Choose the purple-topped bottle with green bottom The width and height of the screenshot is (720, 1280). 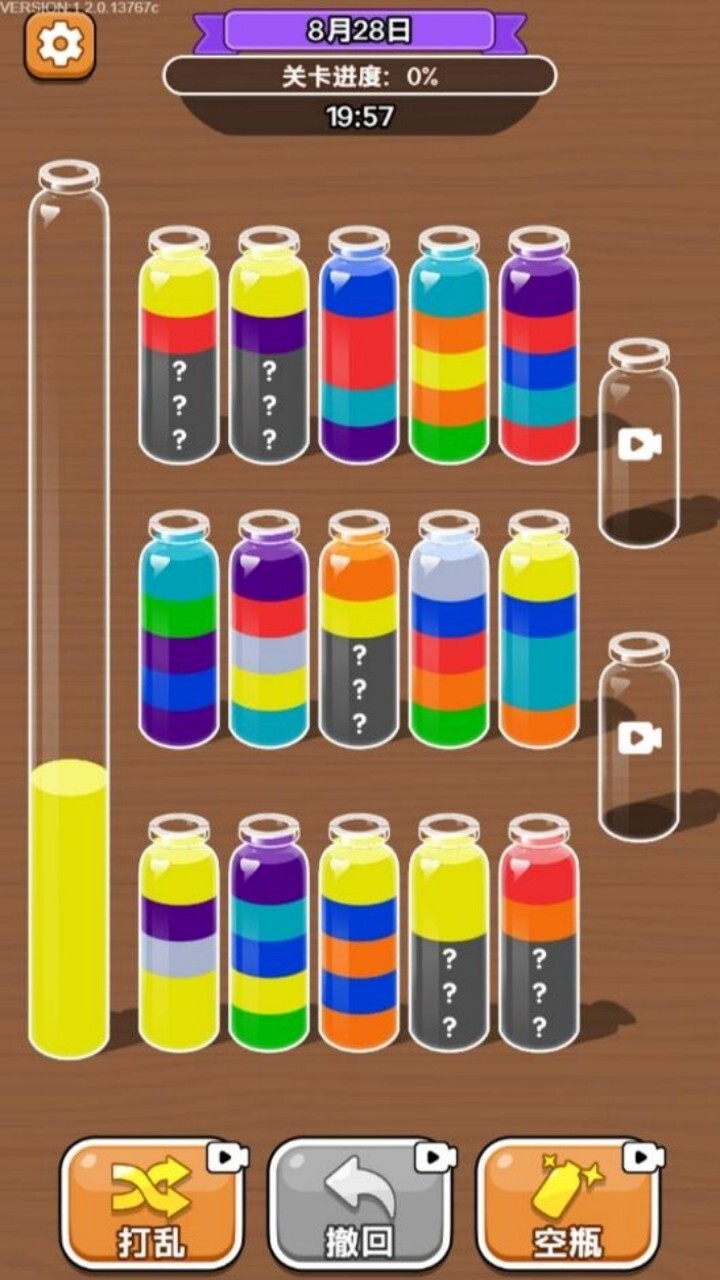[x=269, y=930]
